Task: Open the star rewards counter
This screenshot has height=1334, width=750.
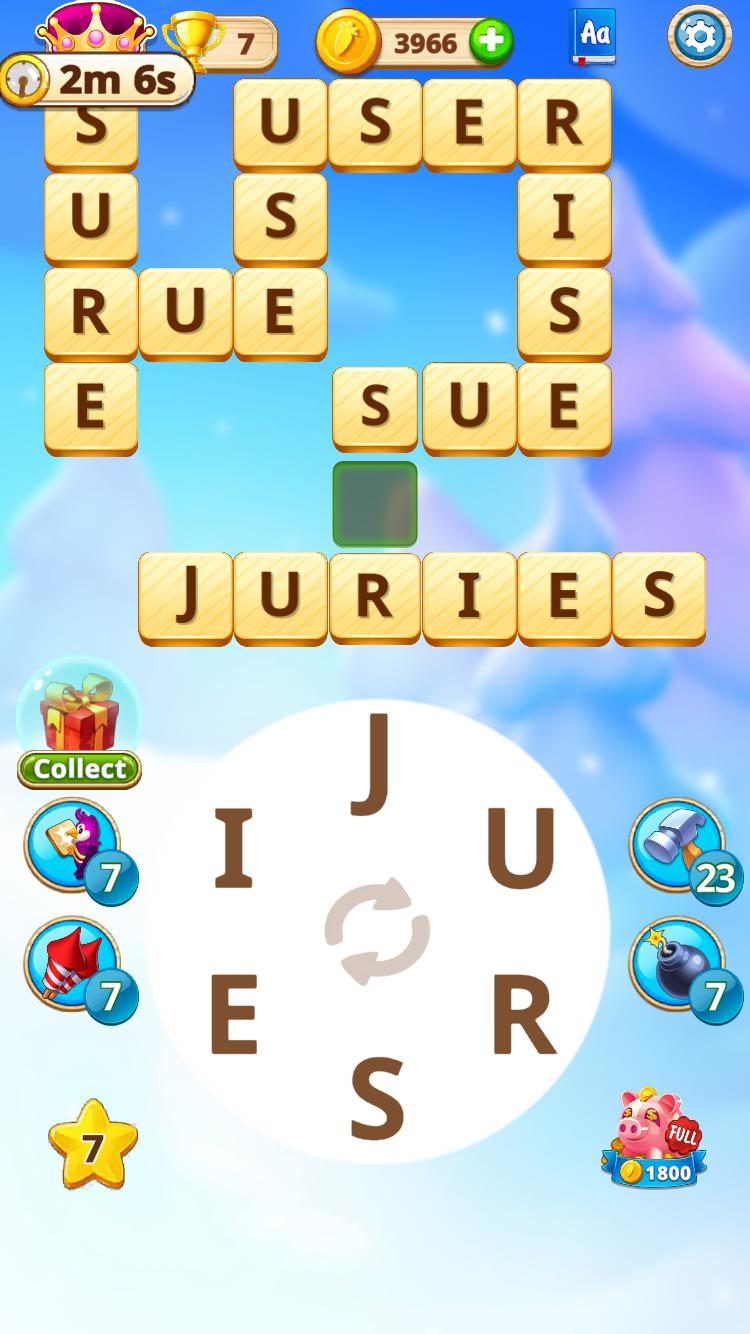Action: [x=92, y=1145]
